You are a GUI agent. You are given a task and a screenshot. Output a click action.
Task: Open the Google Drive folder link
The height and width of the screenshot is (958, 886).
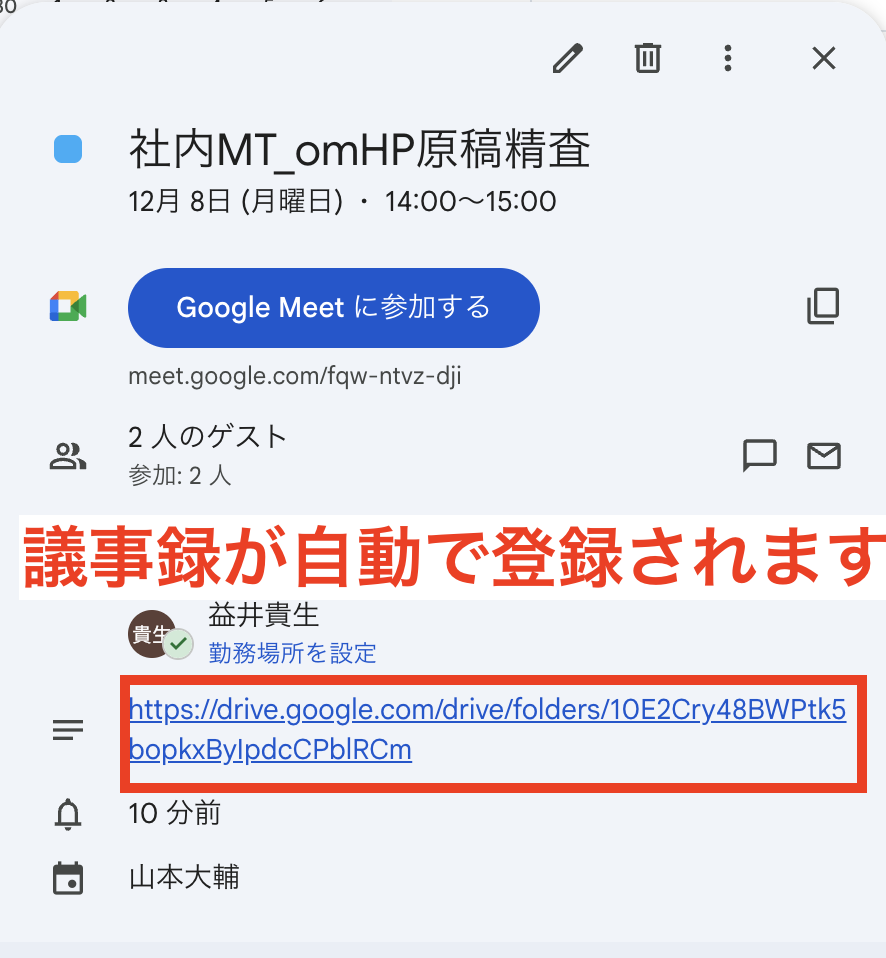tap(487, 730)
